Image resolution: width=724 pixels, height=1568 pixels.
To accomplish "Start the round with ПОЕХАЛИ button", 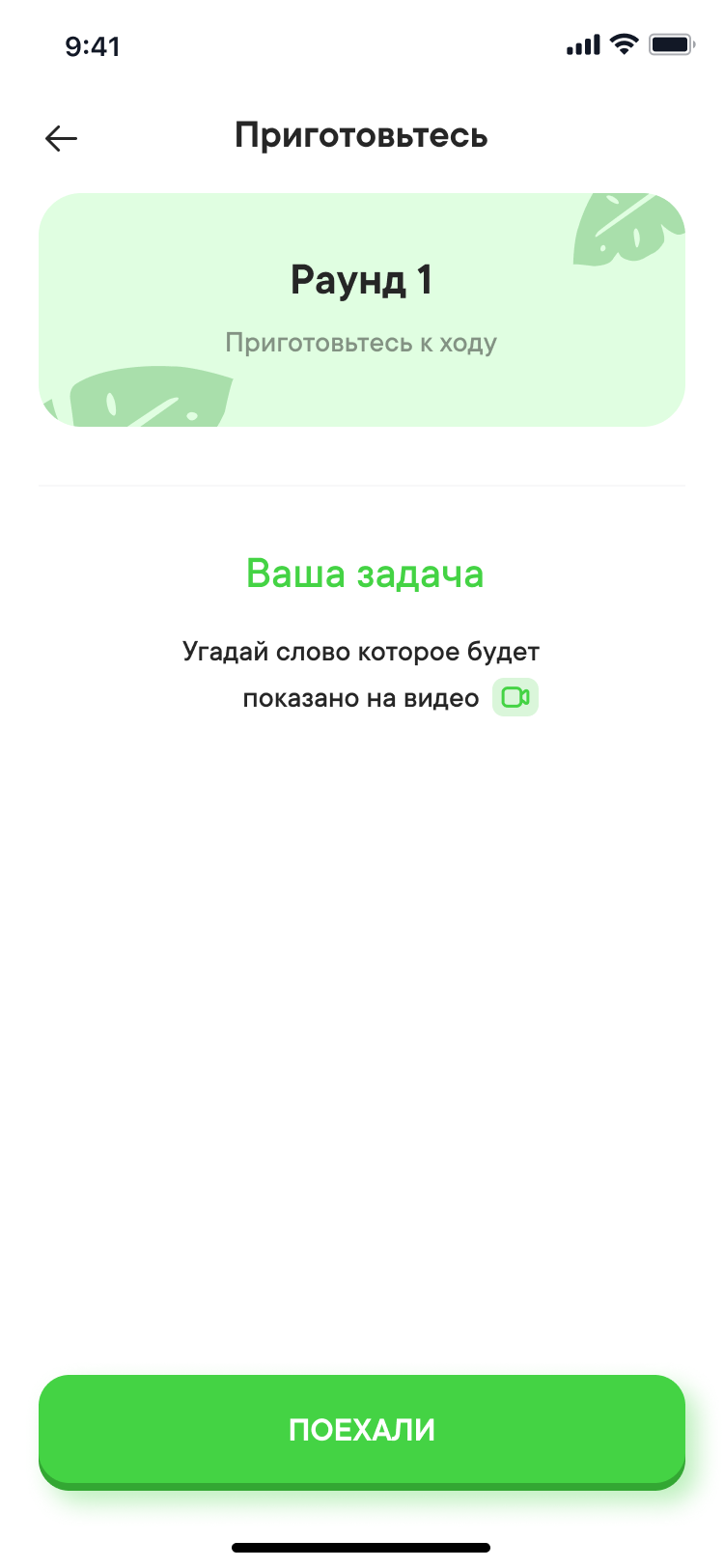I will tap(362, 1431).
